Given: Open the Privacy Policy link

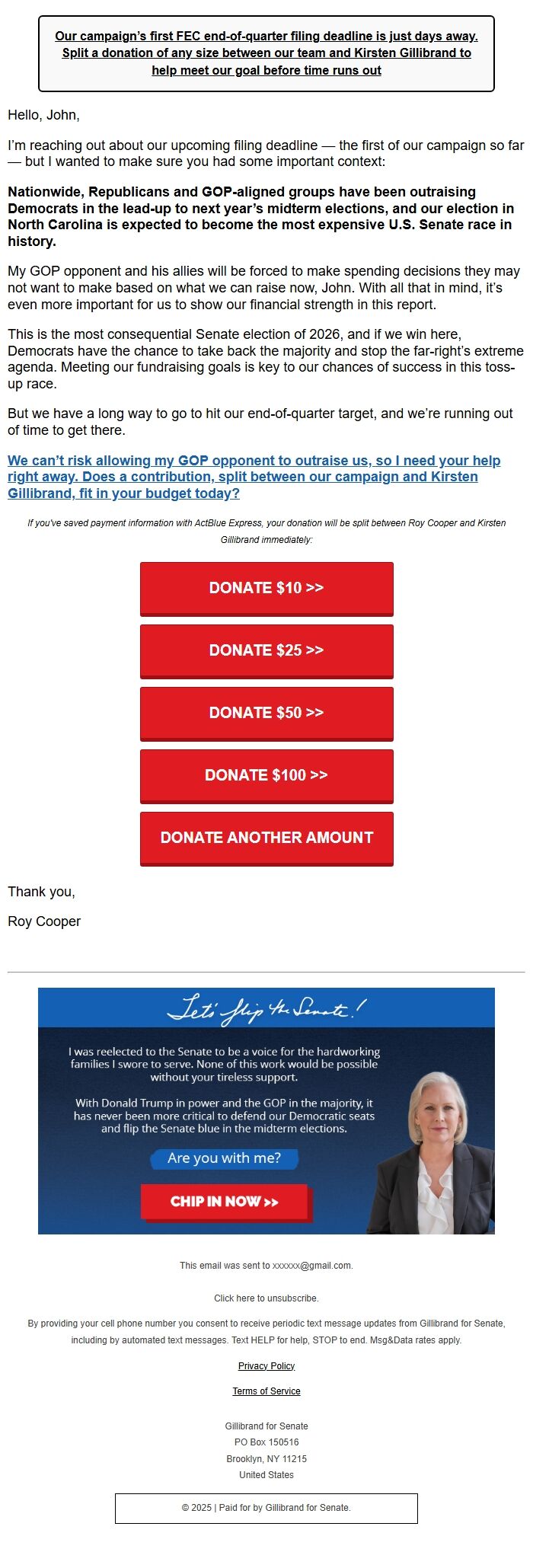Looking at the screenshot, I should [x=266, y=1366].
